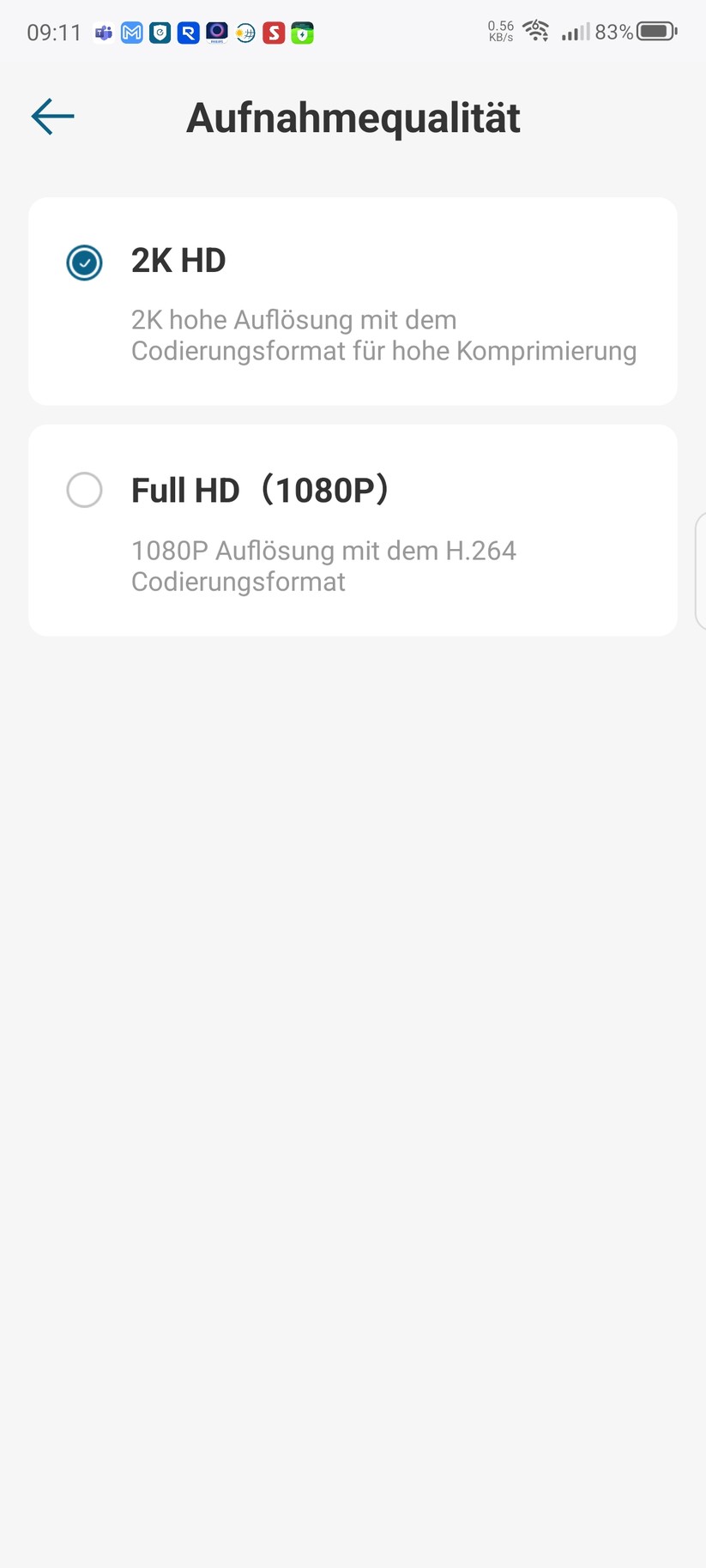Open the Microsoft Teams notification icon

point(103,33)
